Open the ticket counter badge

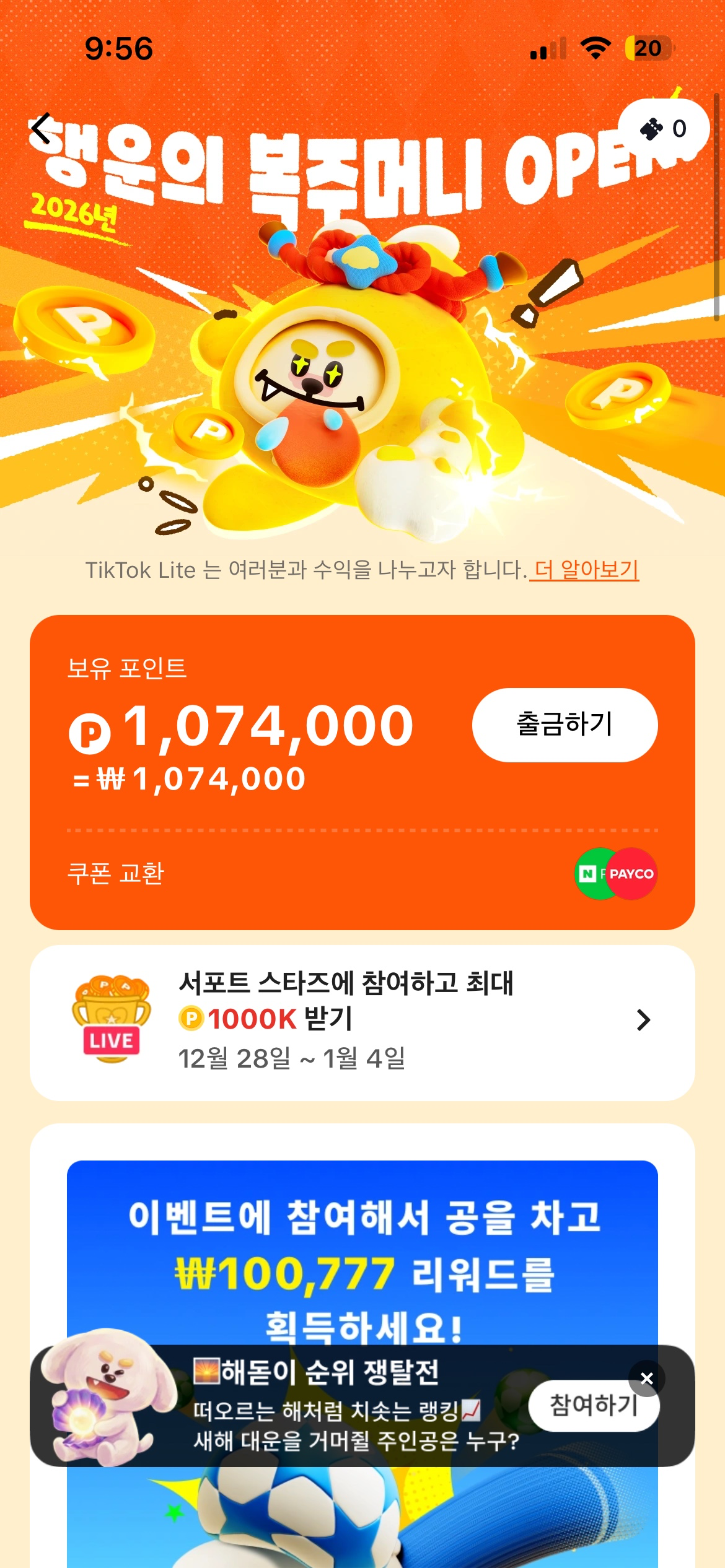click(x=663, y=129)
